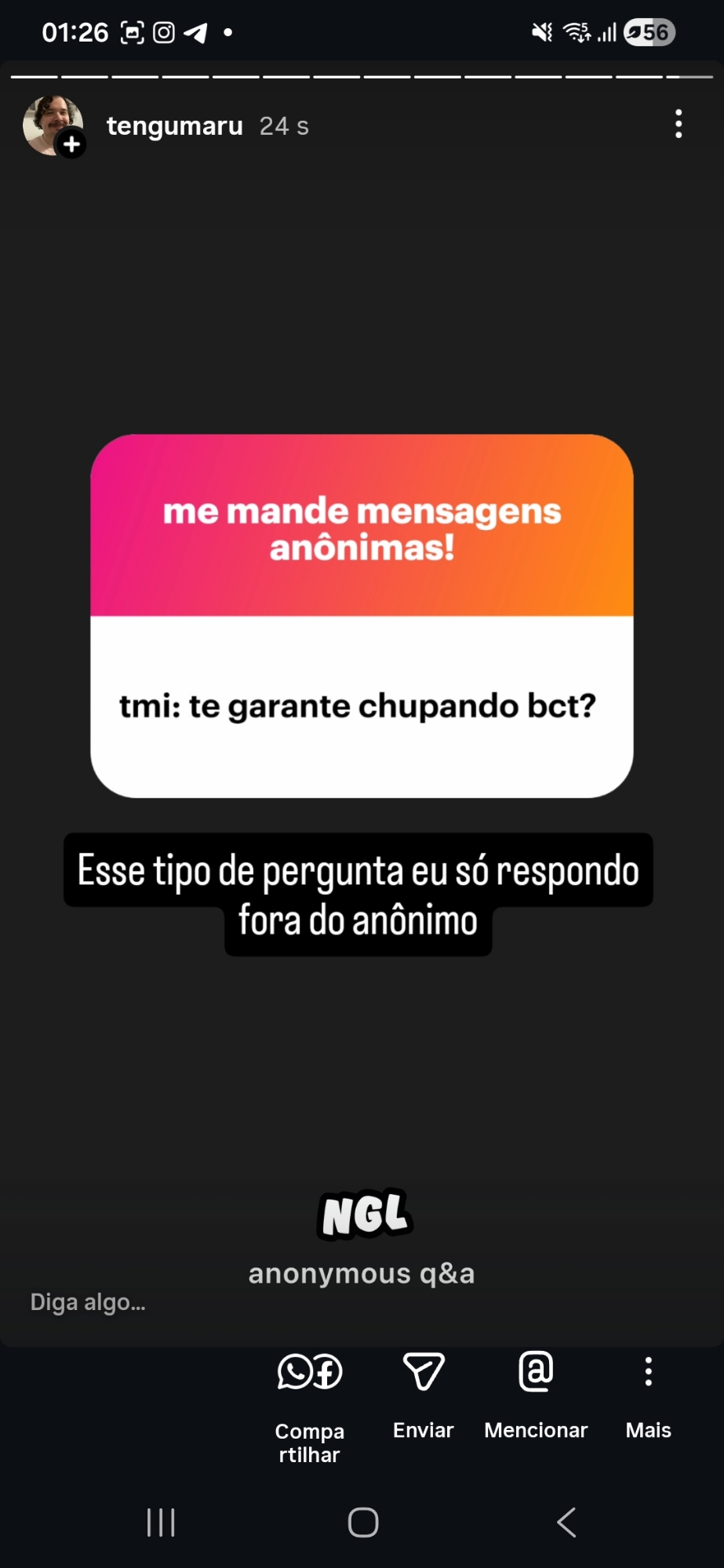Open recent apps from navigation bar

pos(161,1523)
